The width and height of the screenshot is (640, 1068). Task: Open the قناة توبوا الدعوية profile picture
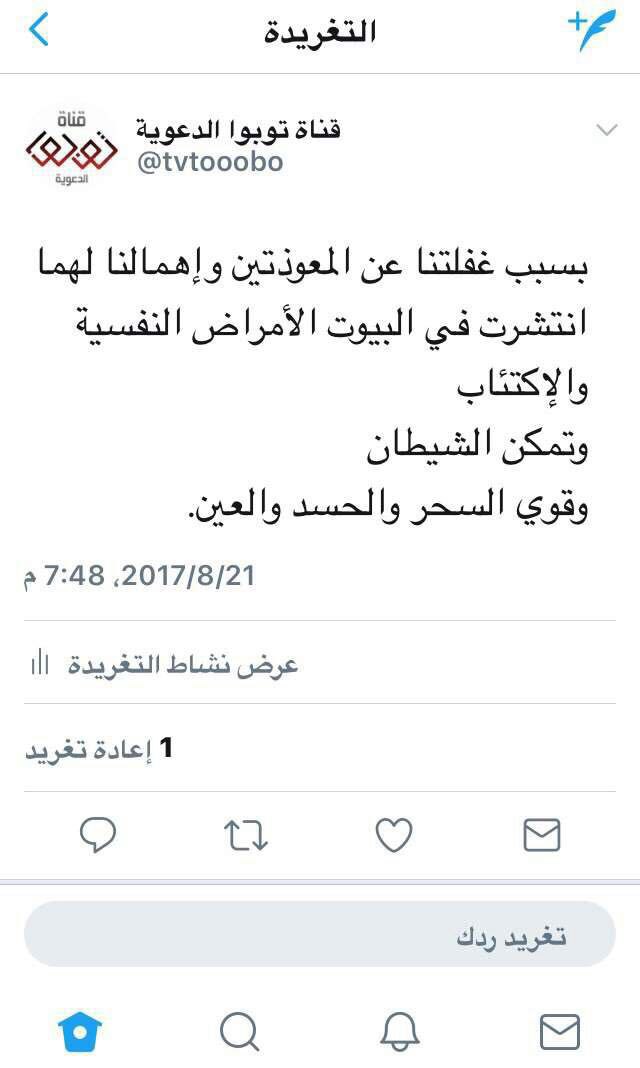click(69, 149)
